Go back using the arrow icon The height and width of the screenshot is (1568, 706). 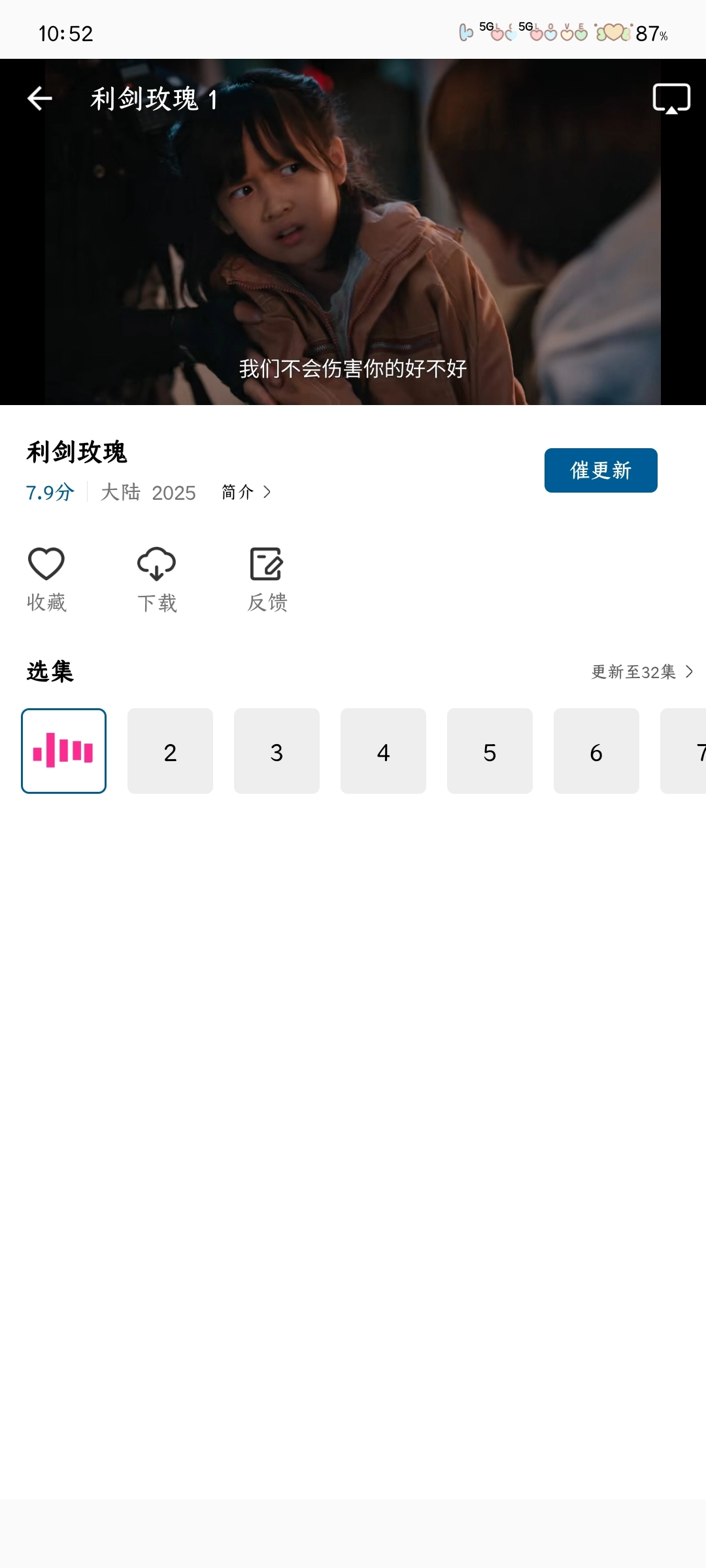pyautogui.click(x=40, y=99)
